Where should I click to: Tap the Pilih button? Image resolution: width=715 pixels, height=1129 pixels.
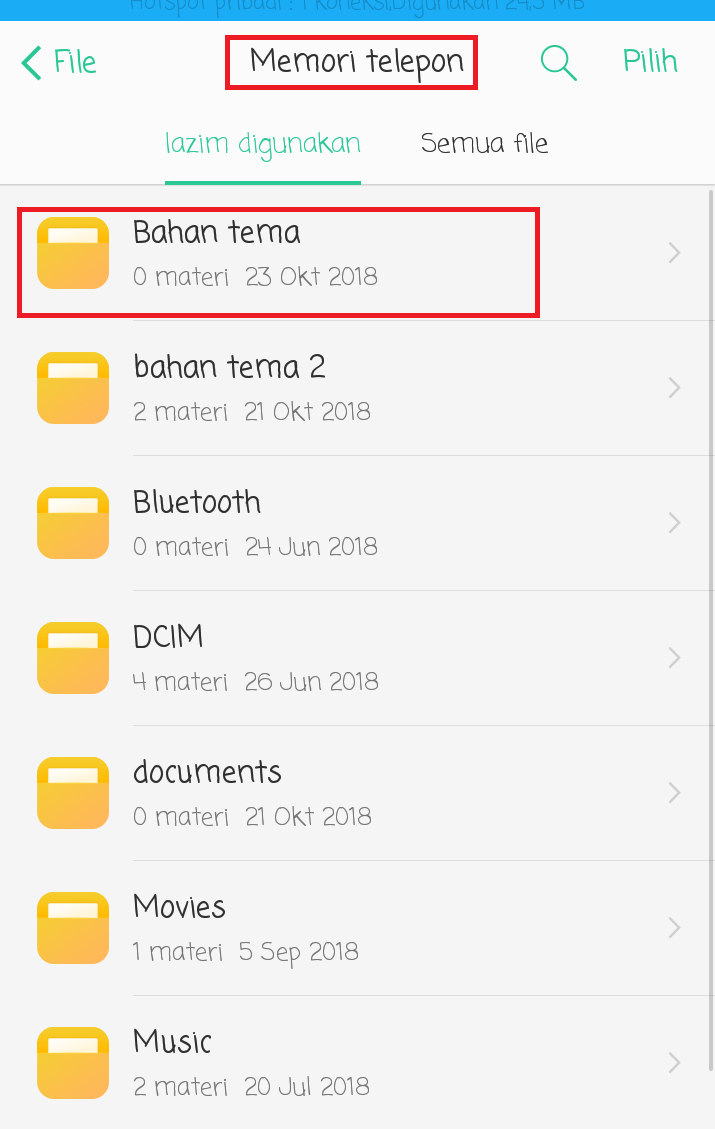[x=650, y=62]
